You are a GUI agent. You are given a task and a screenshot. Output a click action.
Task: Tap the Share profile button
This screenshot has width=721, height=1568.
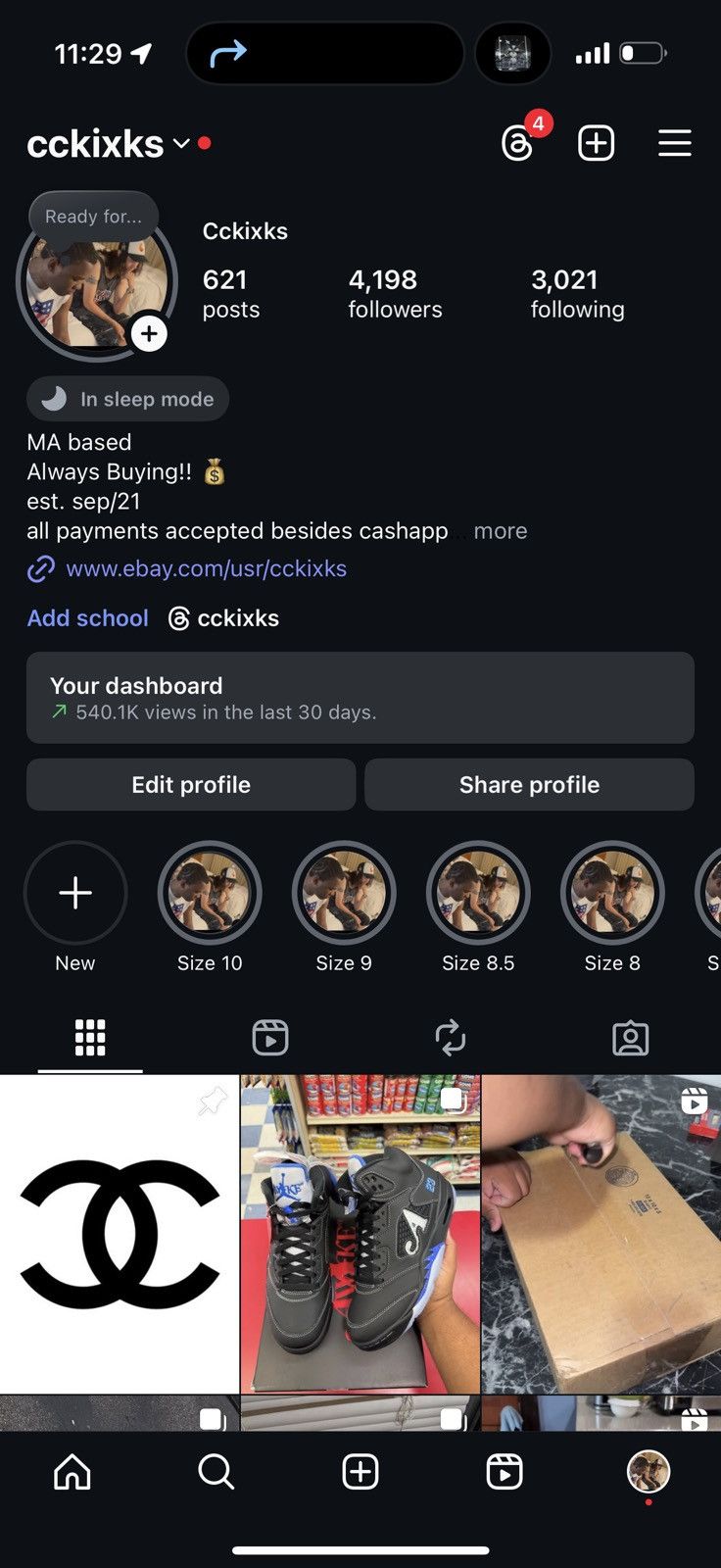529,785
